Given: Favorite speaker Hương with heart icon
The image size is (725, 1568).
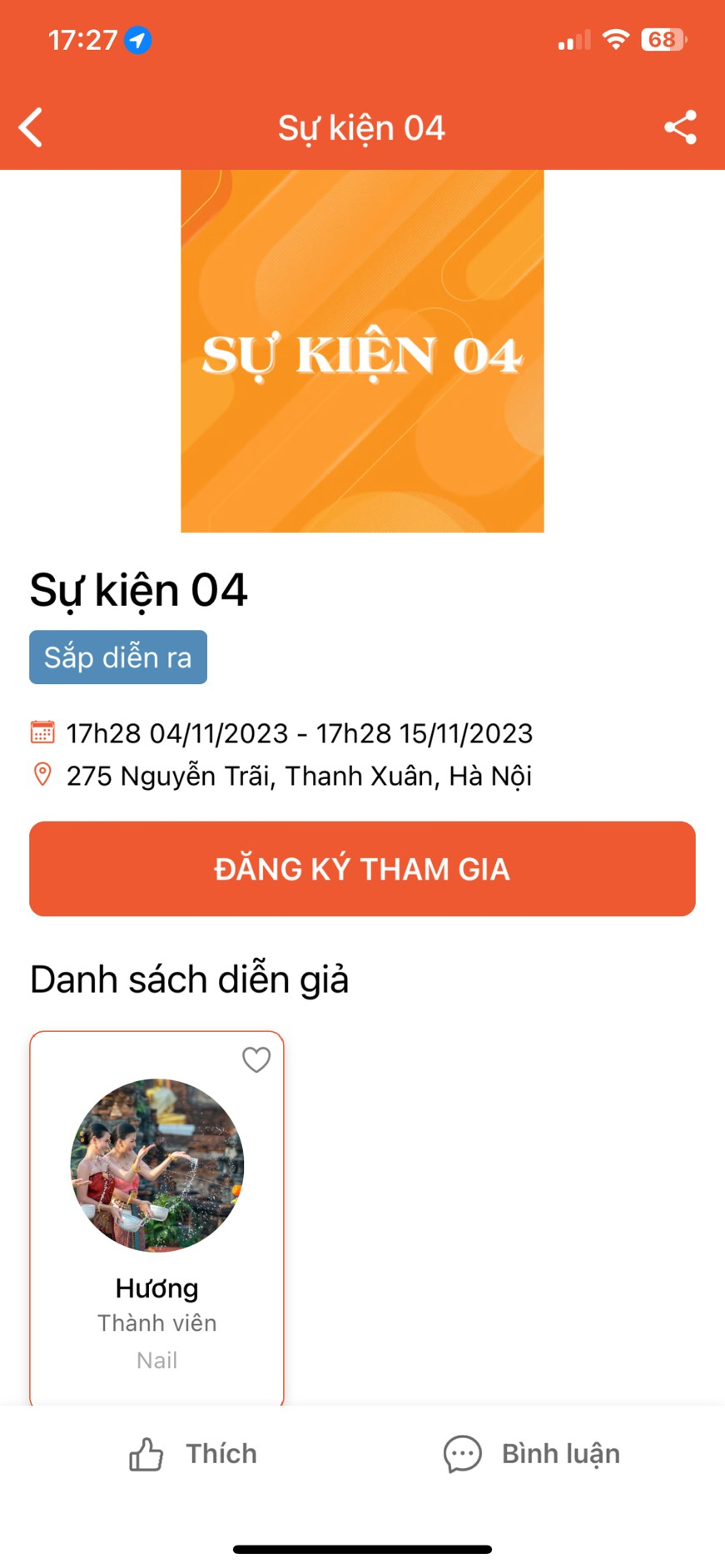Looking at the screenshot, I should point(256,1059).
